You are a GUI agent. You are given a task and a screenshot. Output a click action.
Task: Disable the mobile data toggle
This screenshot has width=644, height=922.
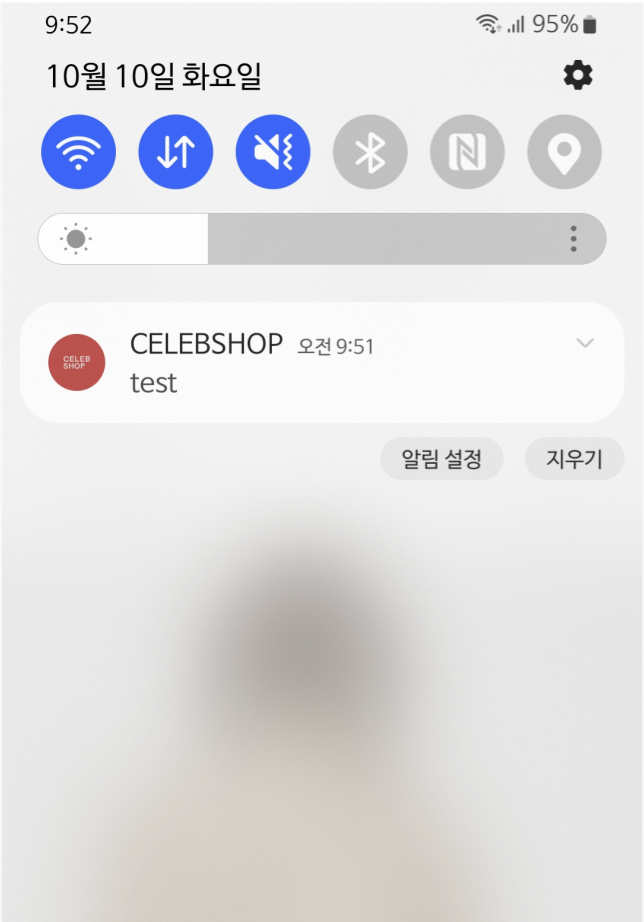pyautogui.click(x=175, y=153)
